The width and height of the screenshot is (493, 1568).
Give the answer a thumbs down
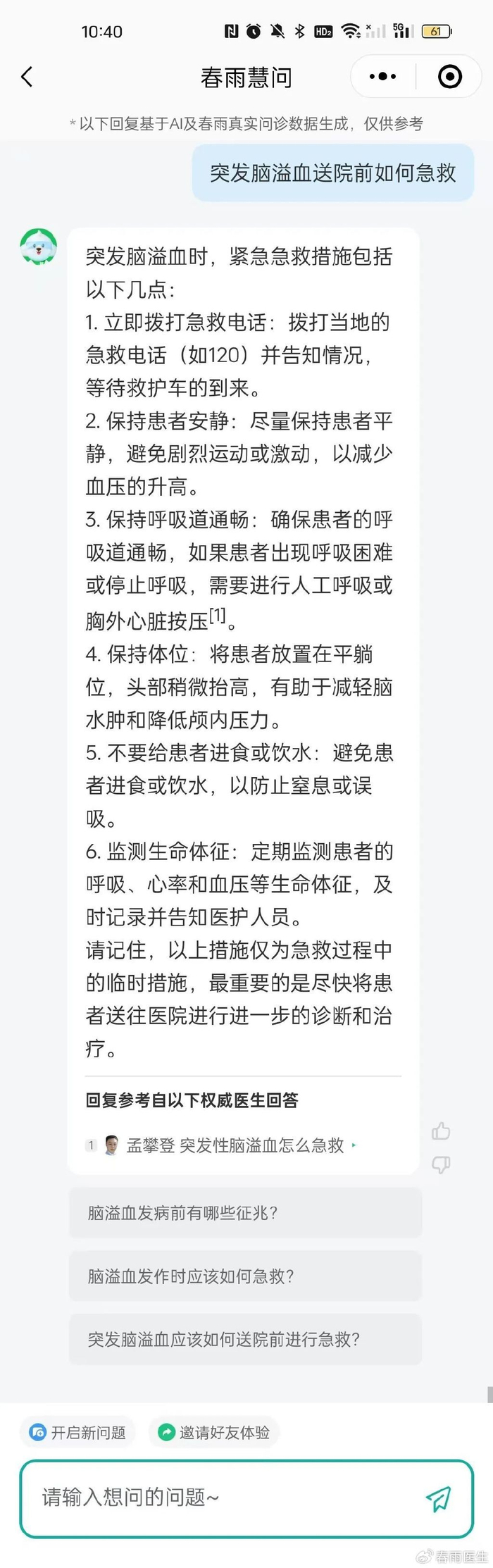click(441, 1164)
